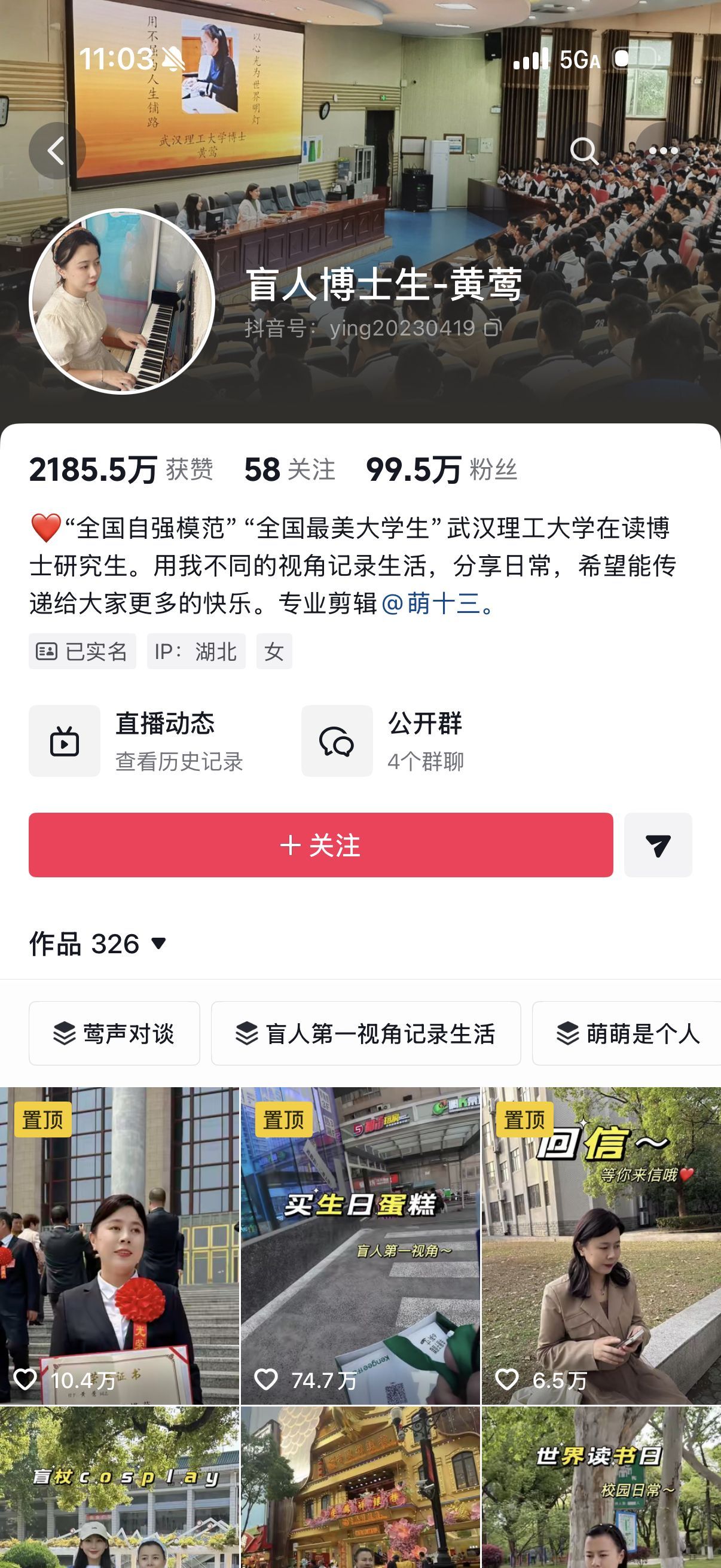Open the @萌十三 mention link
The image size is (721, 1568).
coord(431,603)
